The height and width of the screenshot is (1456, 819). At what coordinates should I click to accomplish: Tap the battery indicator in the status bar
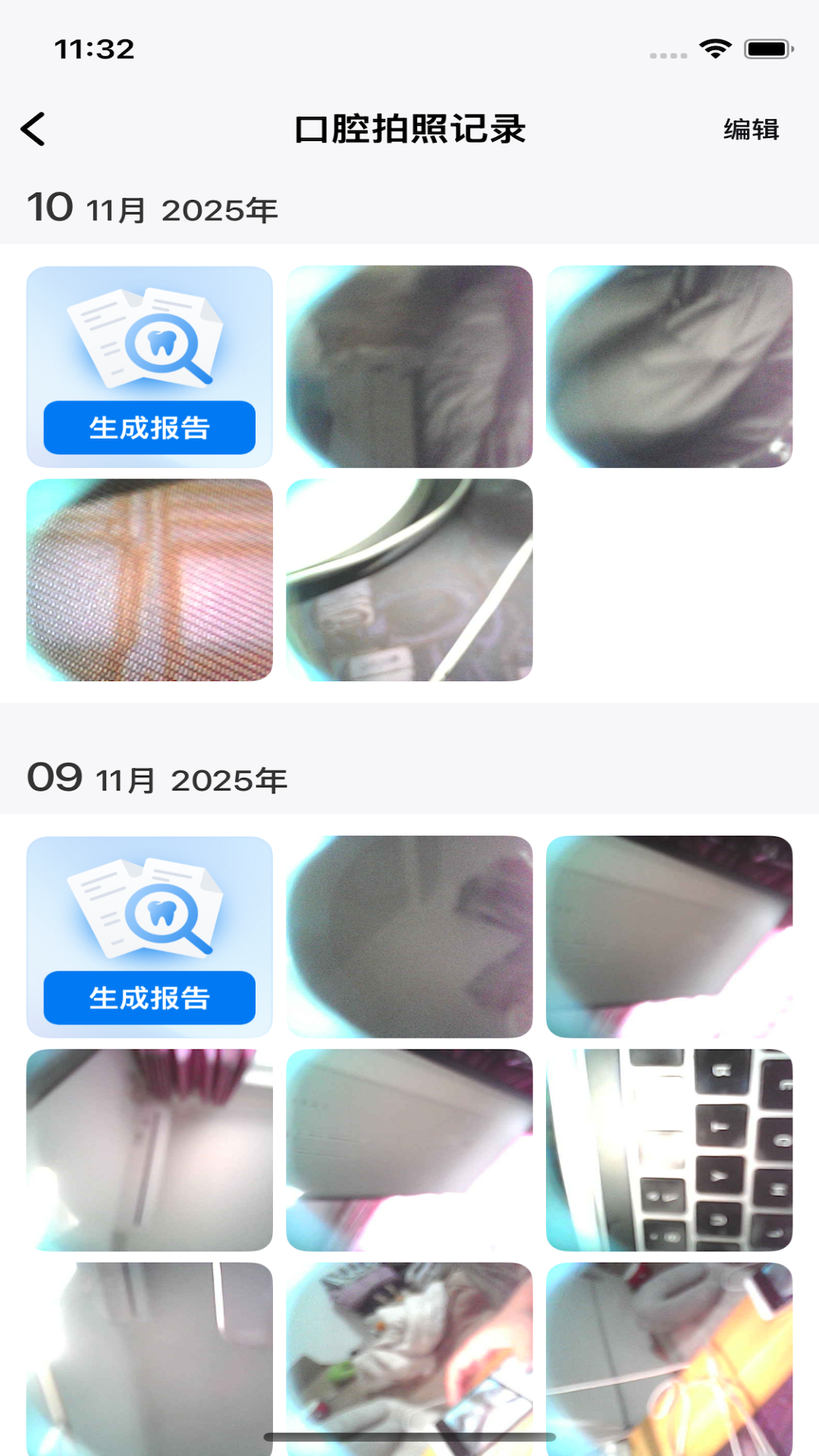click(x=767, y=48)
